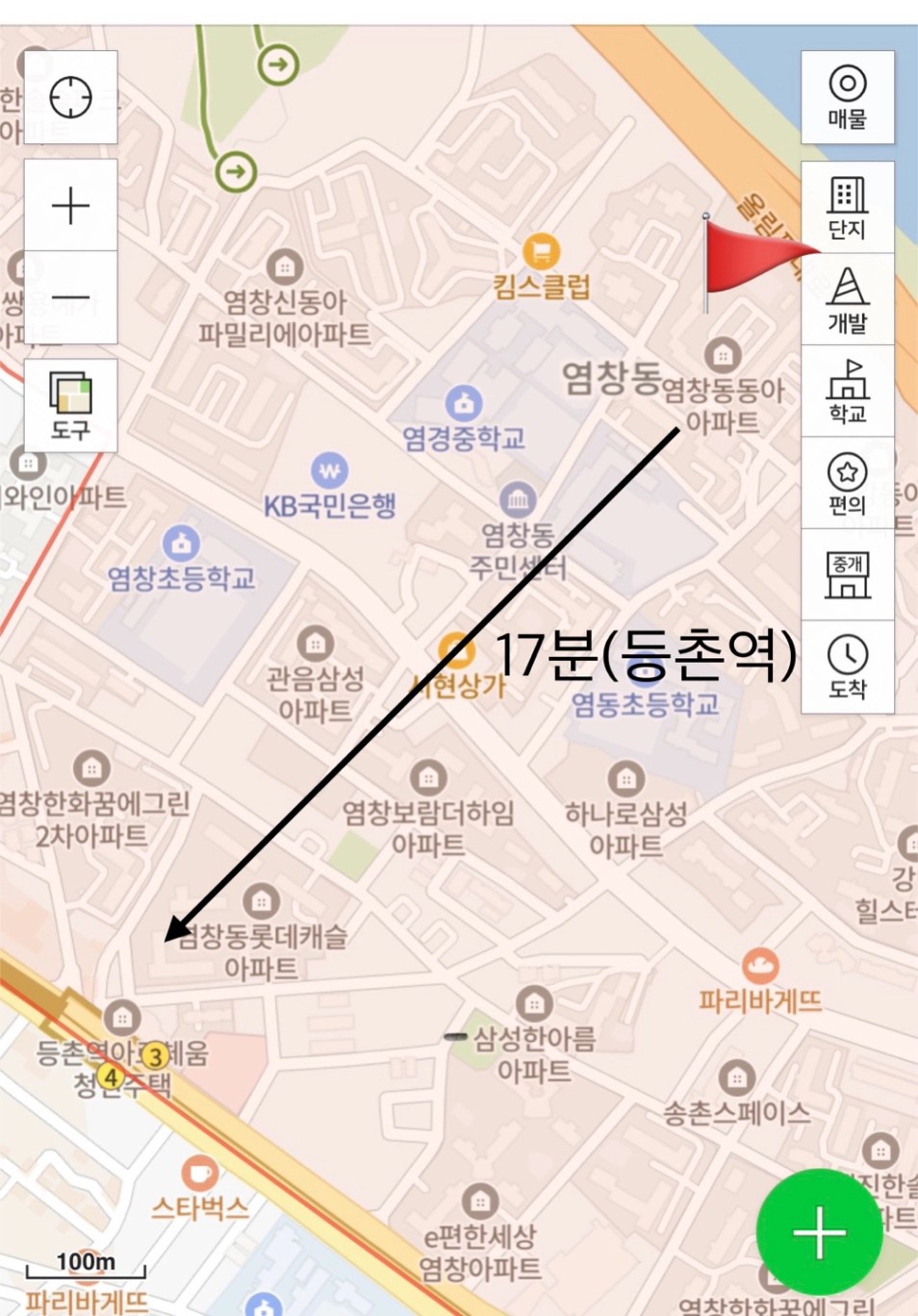The height and width of the screenshot is (1316, 918).
Task: Tap the green plus floating button
Action: pyautogui.click(x=819, y=1231)
